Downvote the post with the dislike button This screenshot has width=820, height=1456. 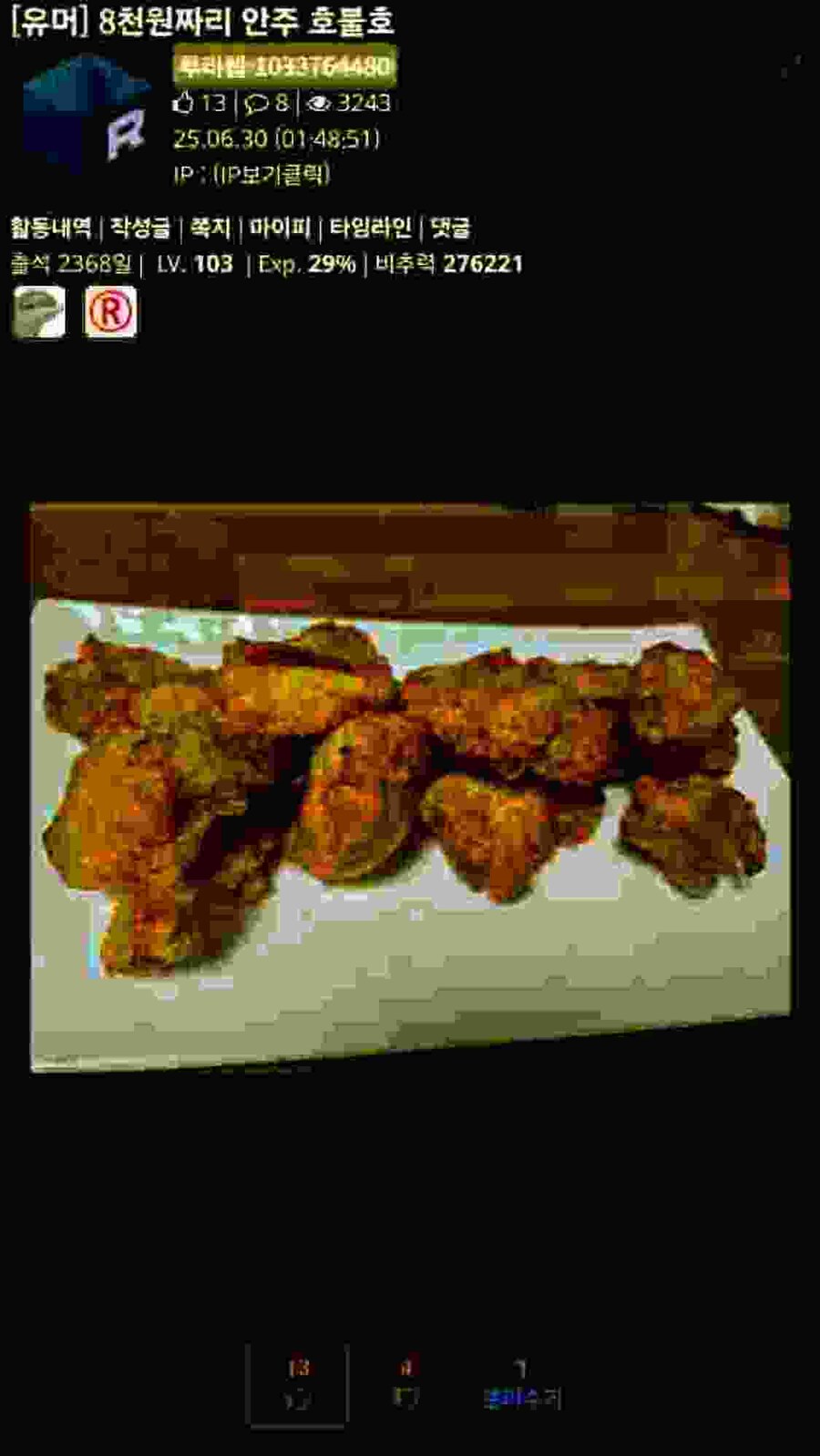tap(406, 1384)
